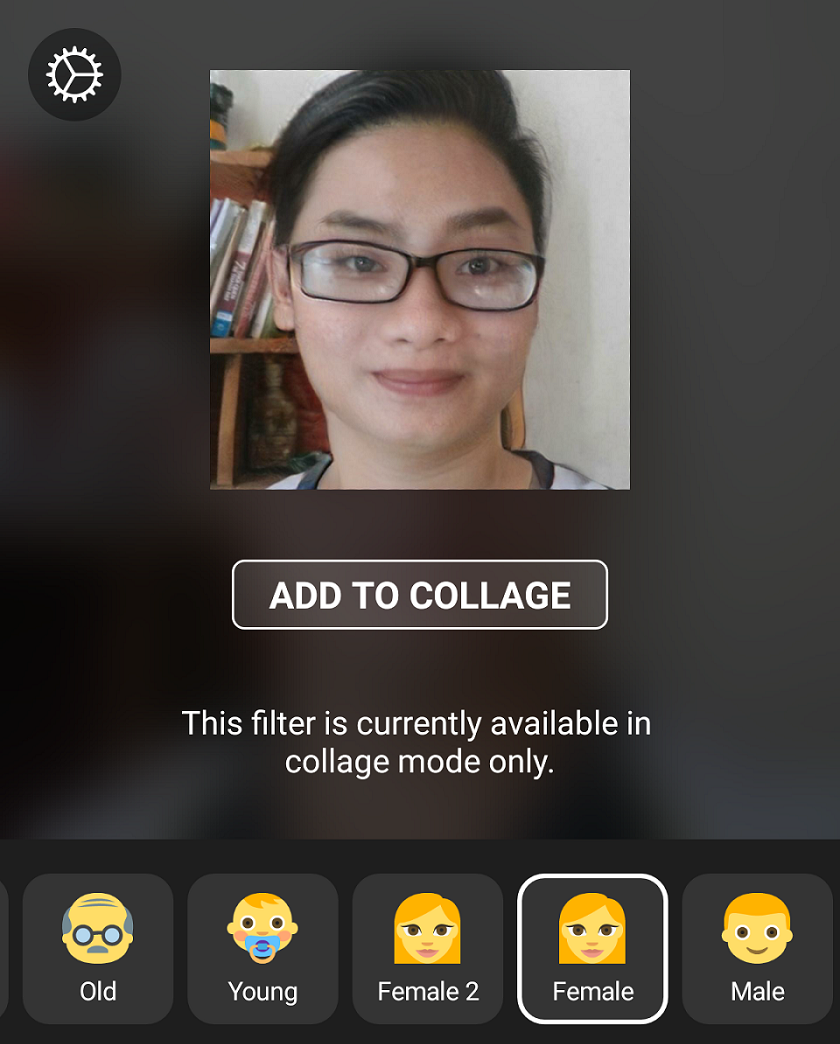
Task: Click the white-bordered selected filter tile
Action: (592, 948)
